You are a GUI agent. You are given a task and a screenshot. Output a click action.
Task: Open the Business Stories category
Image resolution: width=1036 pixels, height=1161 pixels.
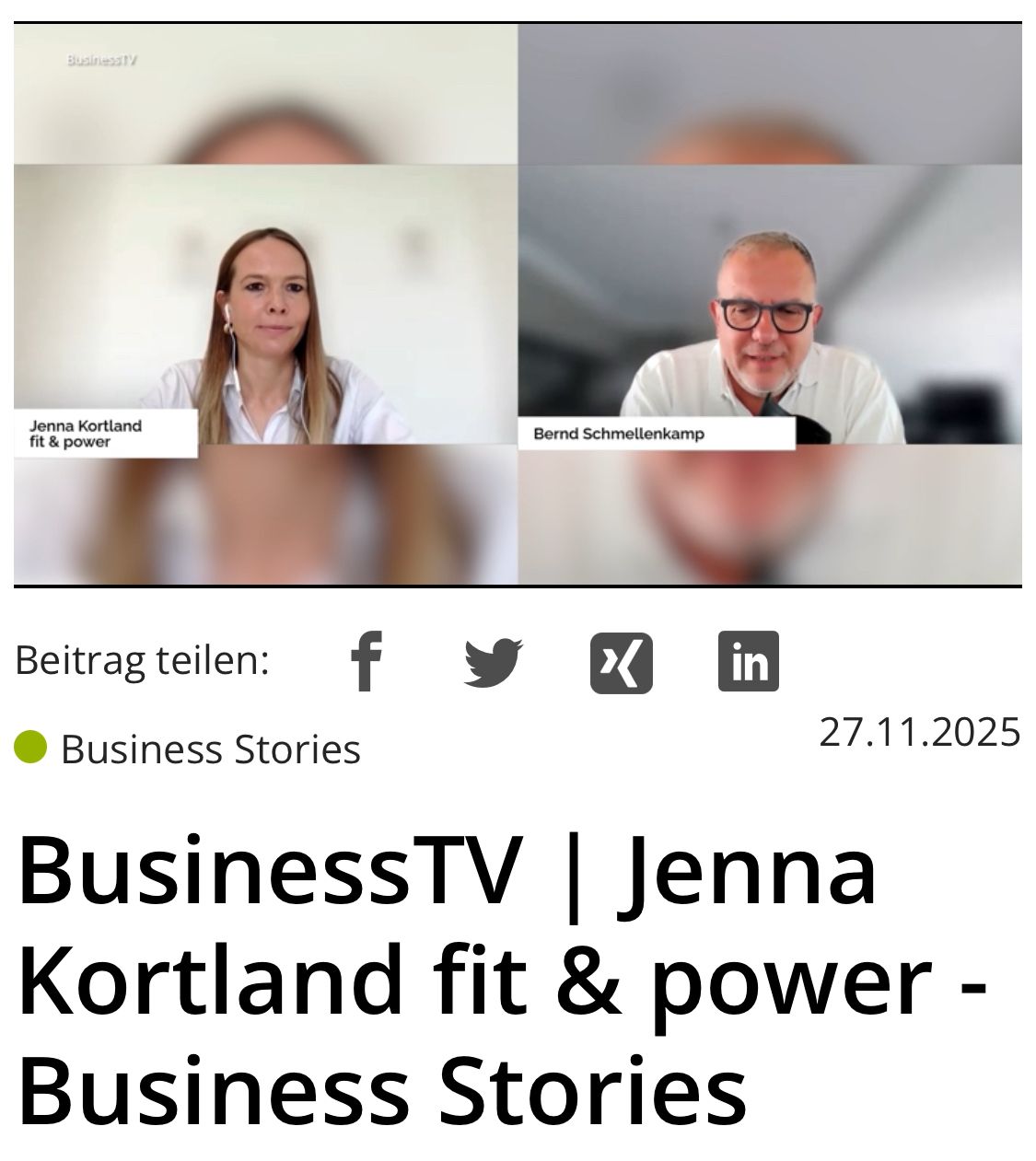(x=210, y=749)
